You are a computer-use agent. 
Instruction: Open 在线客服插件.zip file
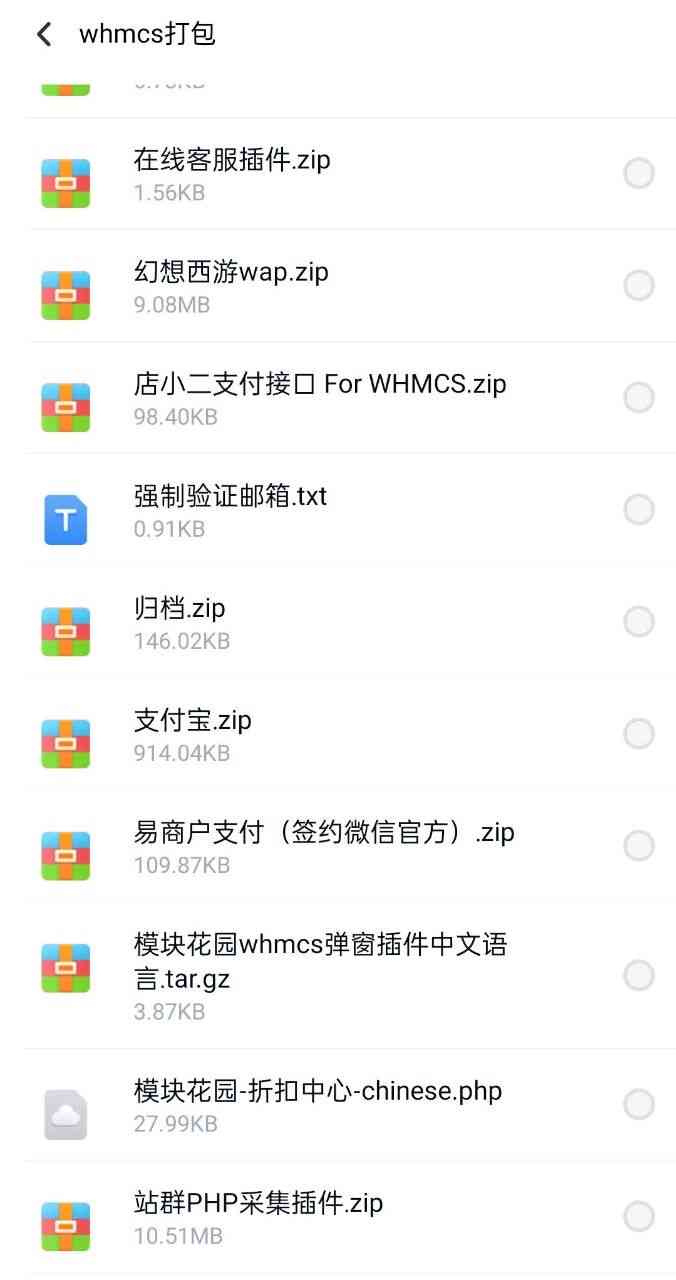tap(232, 160)
